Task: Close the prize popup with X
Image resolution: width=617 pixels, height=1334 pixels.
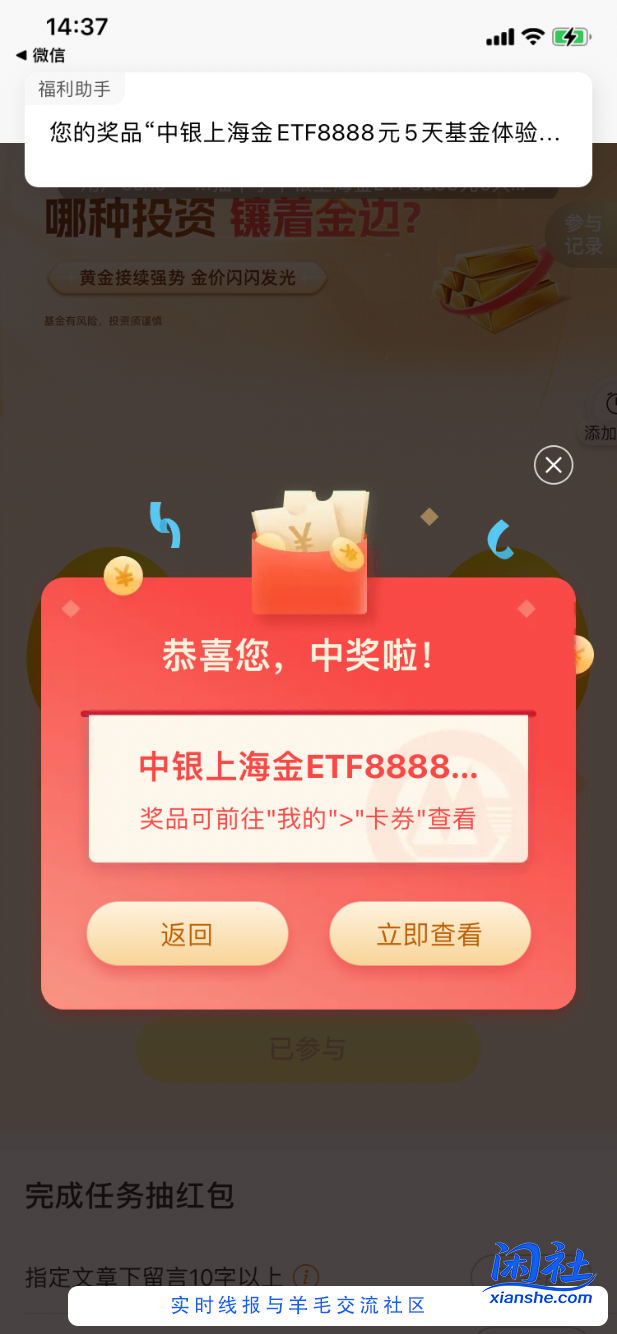Action: pos(553,465)
